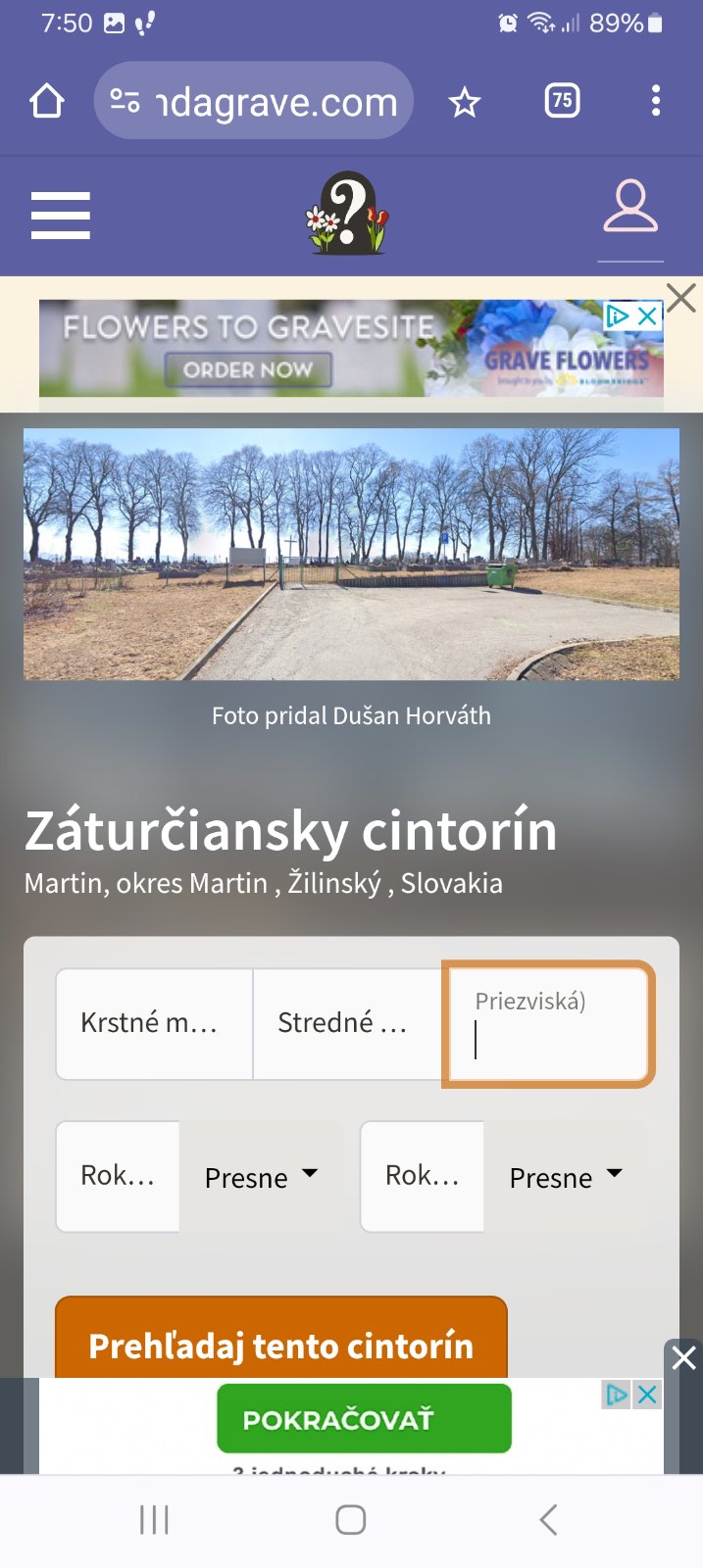Focus the Krstné meno field
703x1568 pixels.
(154, 1024)
